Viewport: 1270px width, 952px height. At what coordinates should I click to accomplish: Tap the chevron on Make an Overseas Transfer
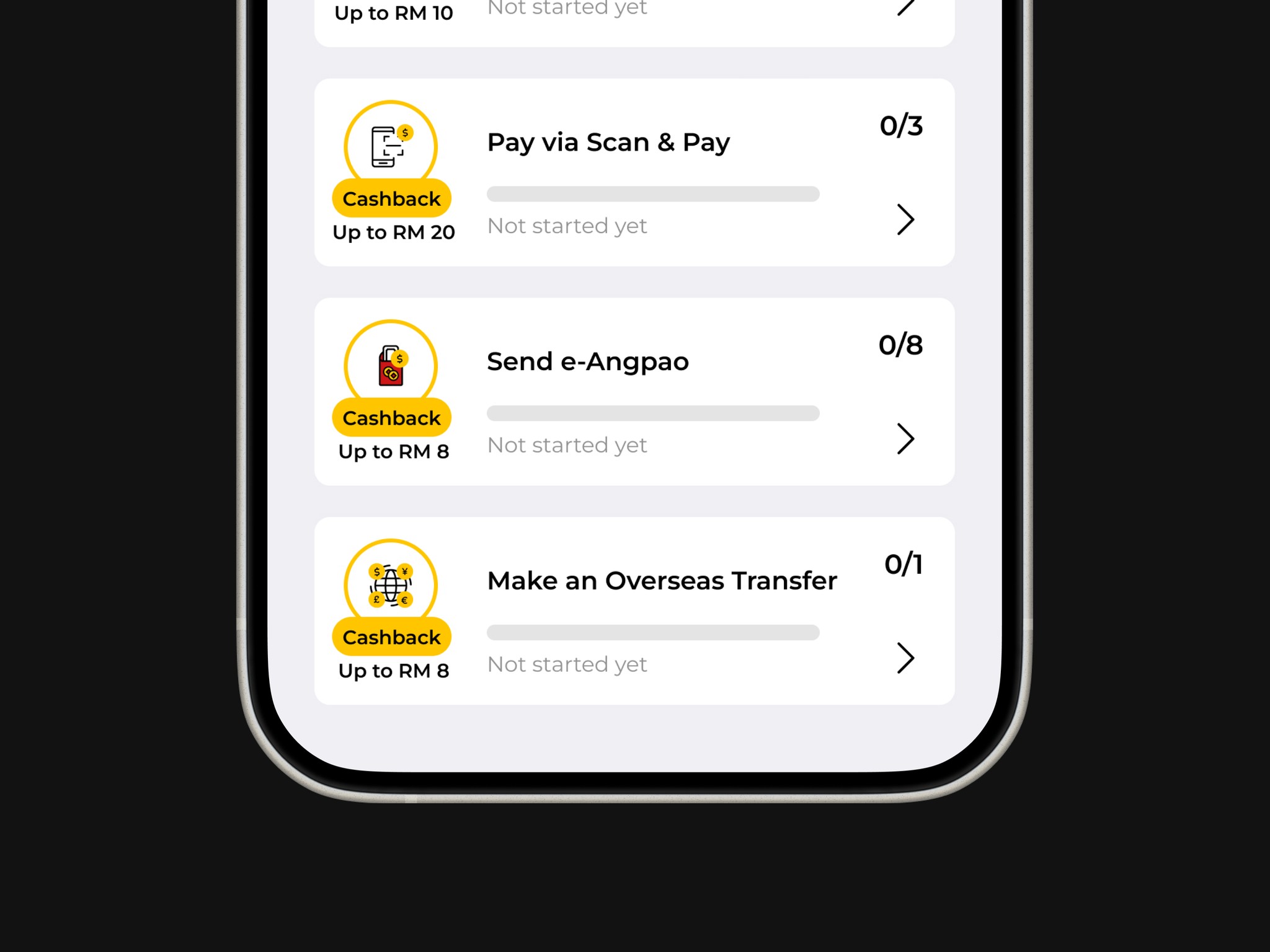click(x=905, y=658)
